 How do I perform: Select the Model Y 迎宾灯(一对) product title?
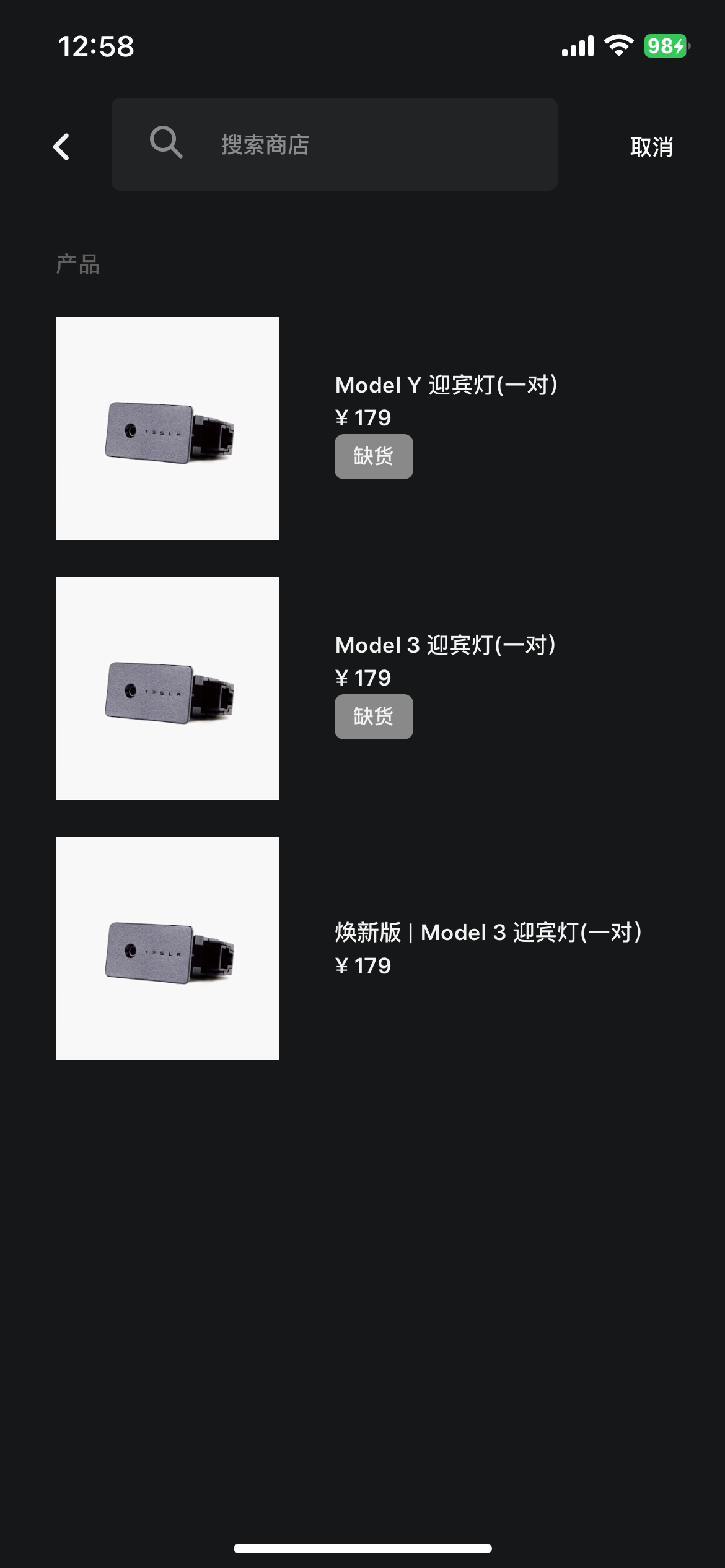(446, 384)
